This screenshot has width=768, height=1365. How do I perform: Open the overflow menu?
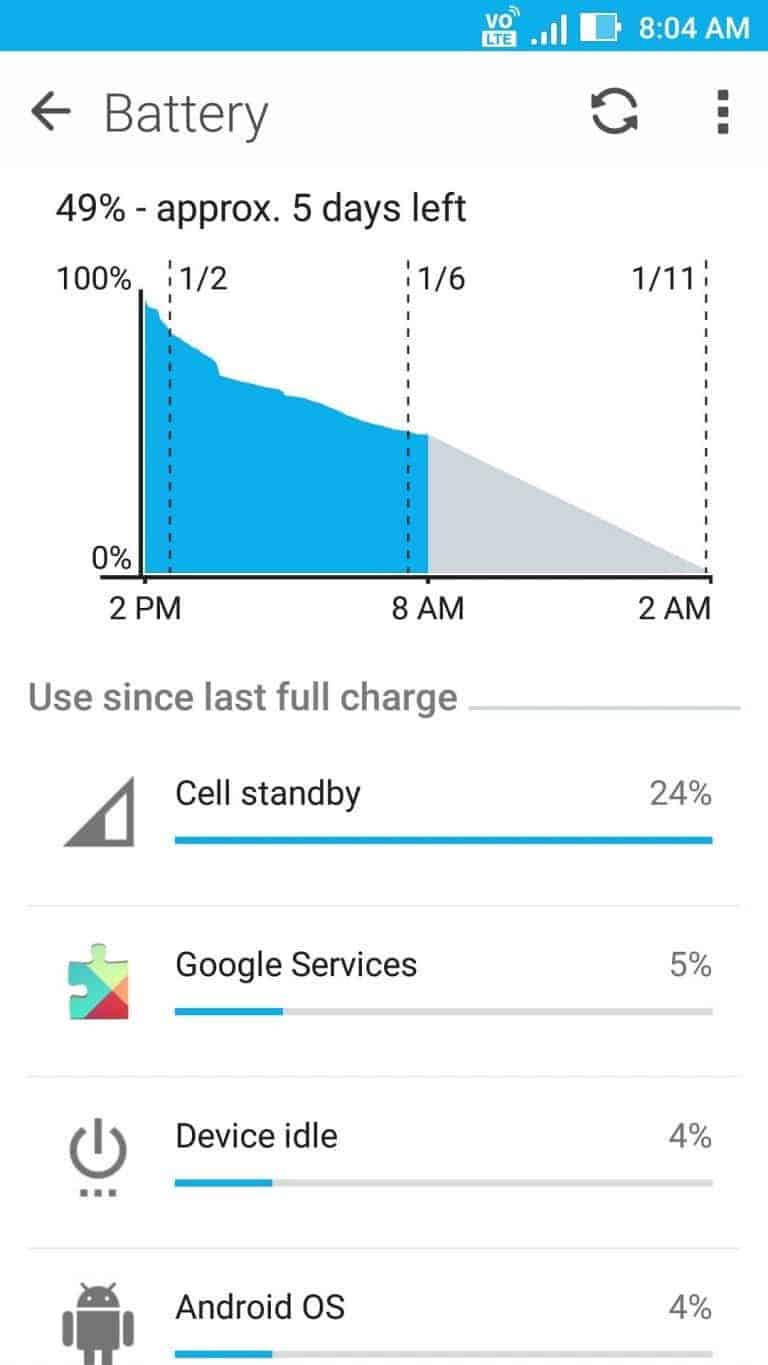(723, 112)
